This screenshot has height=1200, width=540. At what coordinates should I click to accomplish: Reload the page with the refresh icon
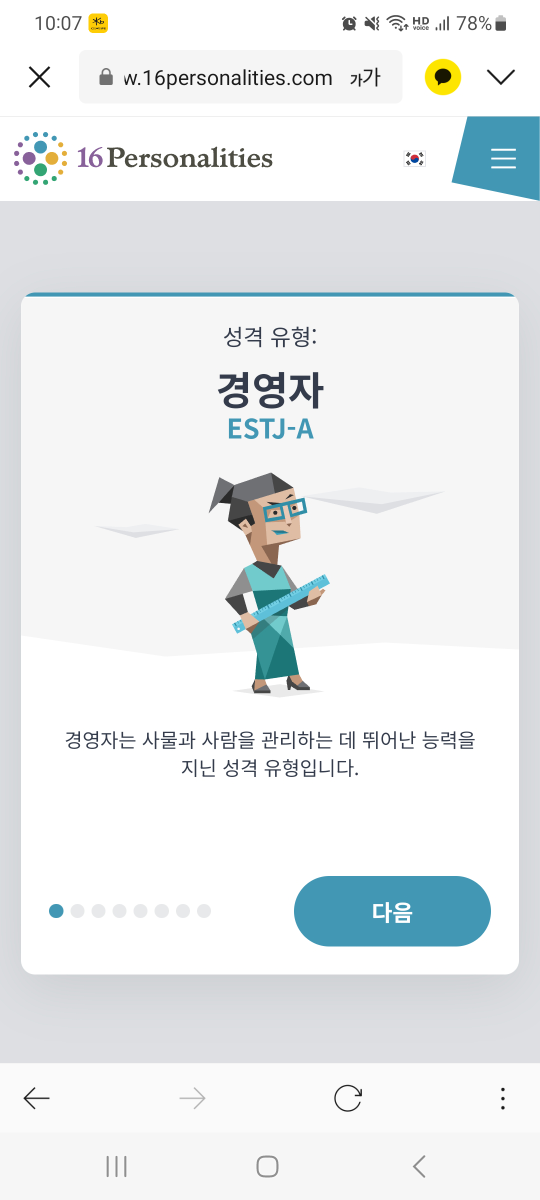point(348,1098)
